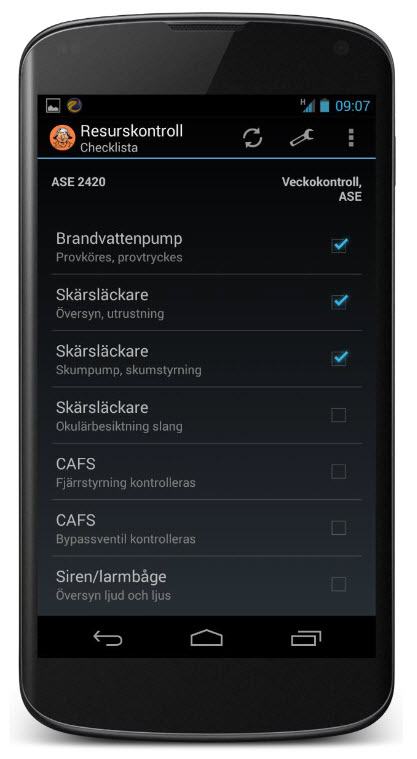Uncheck Skärsläckare Översyn, utrustning
The height and width of the screenshot is (759, 417).
point(339,302)
